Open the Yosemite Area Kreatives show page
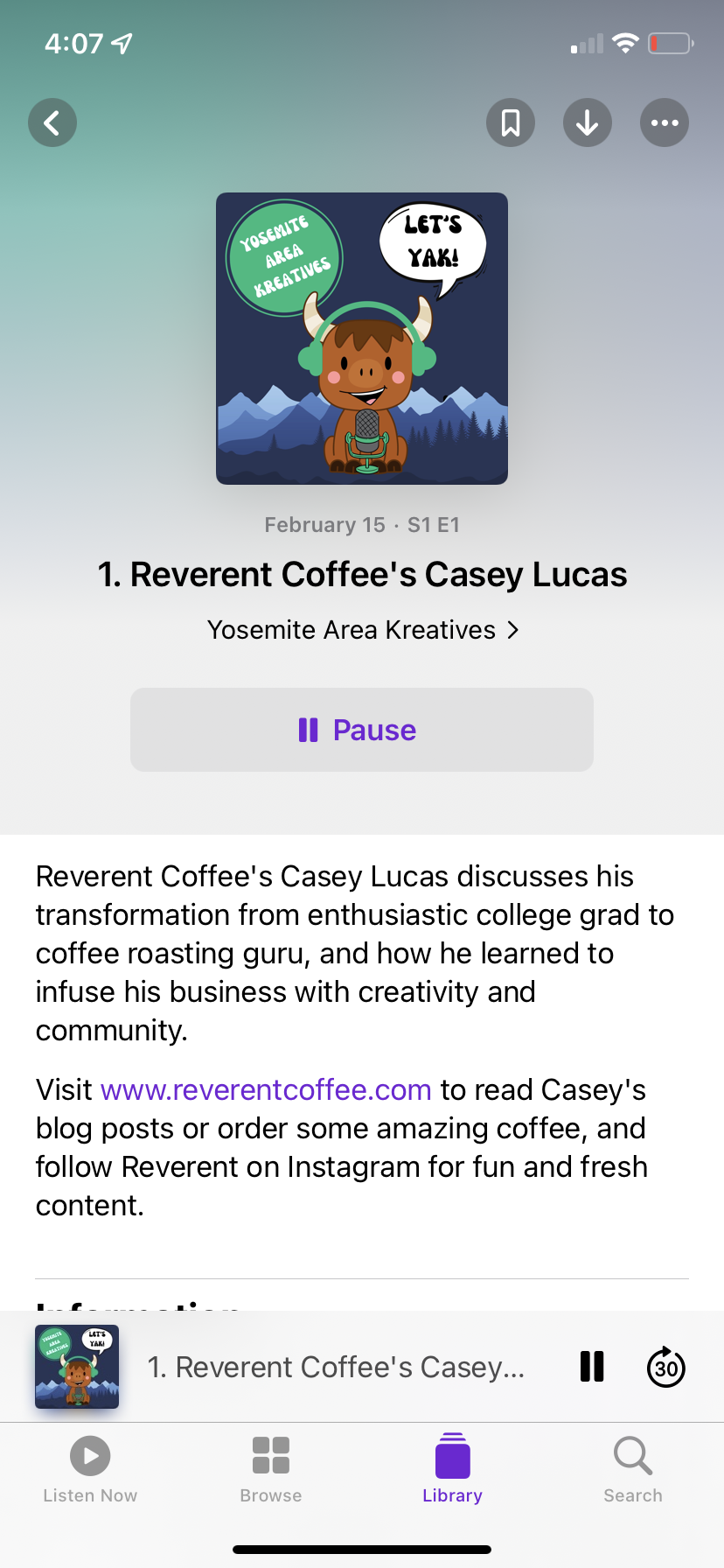The width and height of the screenshot is (724, 1568). (x=362, y=630)
